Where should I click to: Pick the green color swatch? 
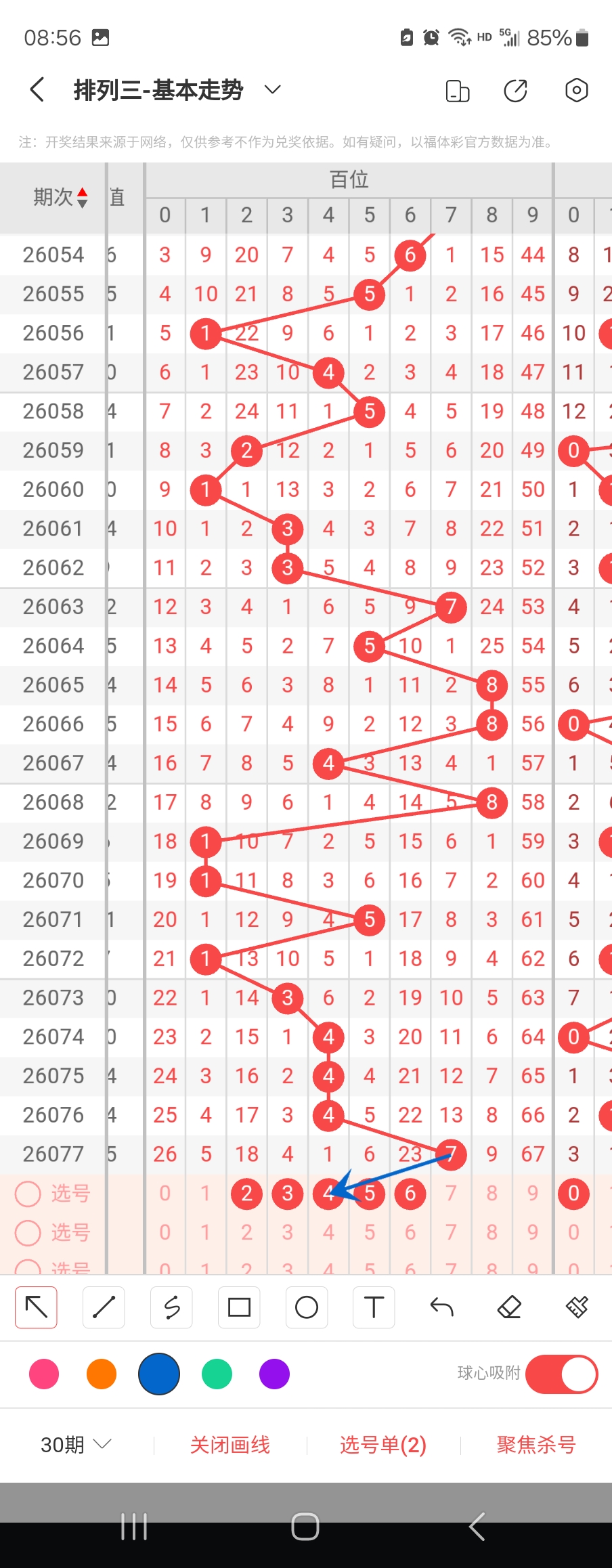[x=217, y=1374]
